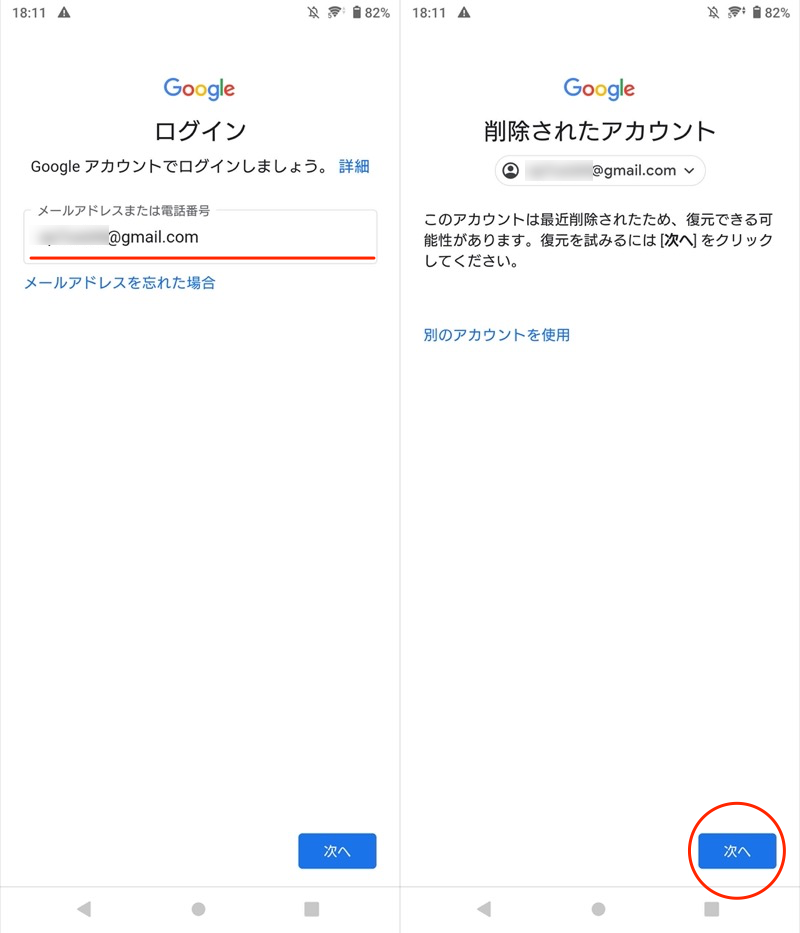Tap the メールアドレスを忘れた場合 link
The image size is (800, 933).
(119, 283)
